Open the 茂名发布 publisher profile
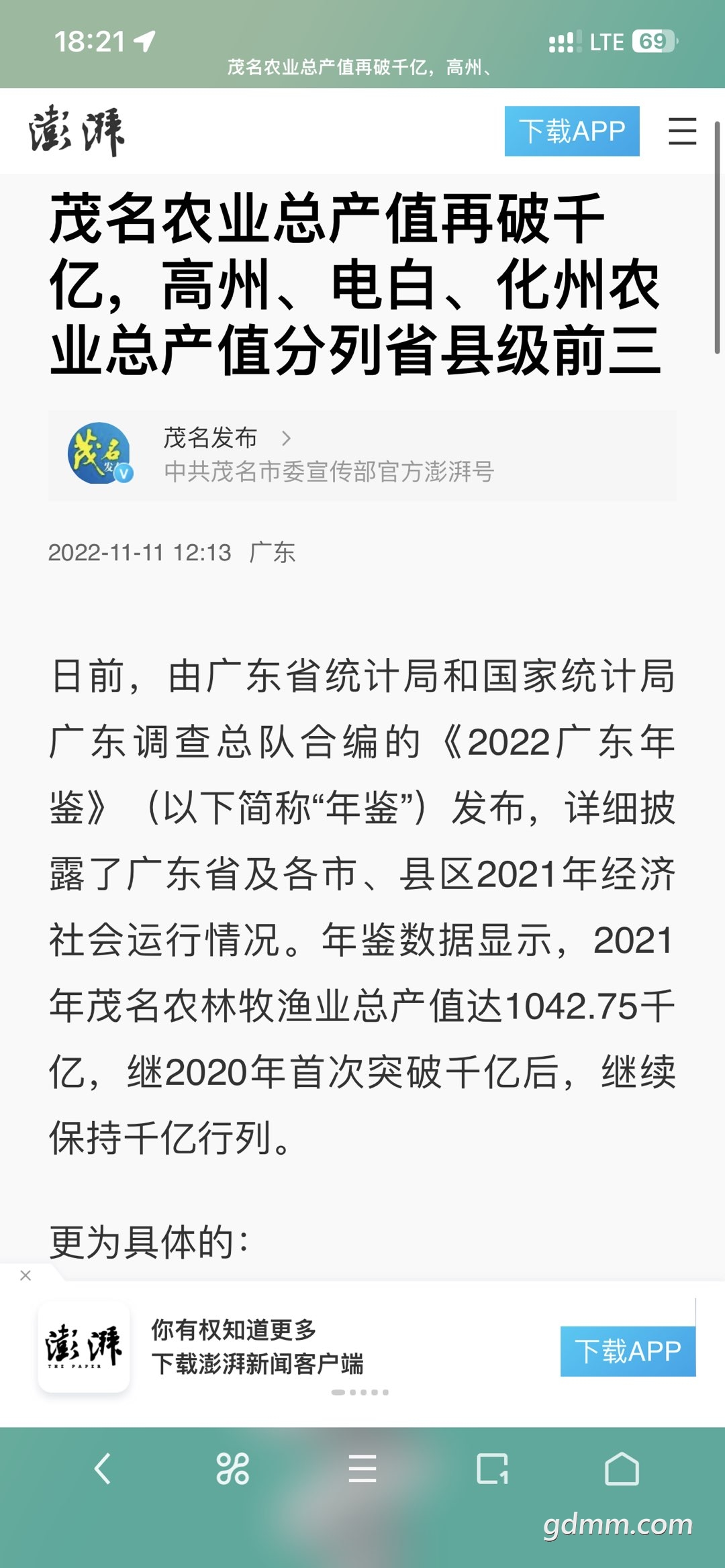 (x=362, y=455)
